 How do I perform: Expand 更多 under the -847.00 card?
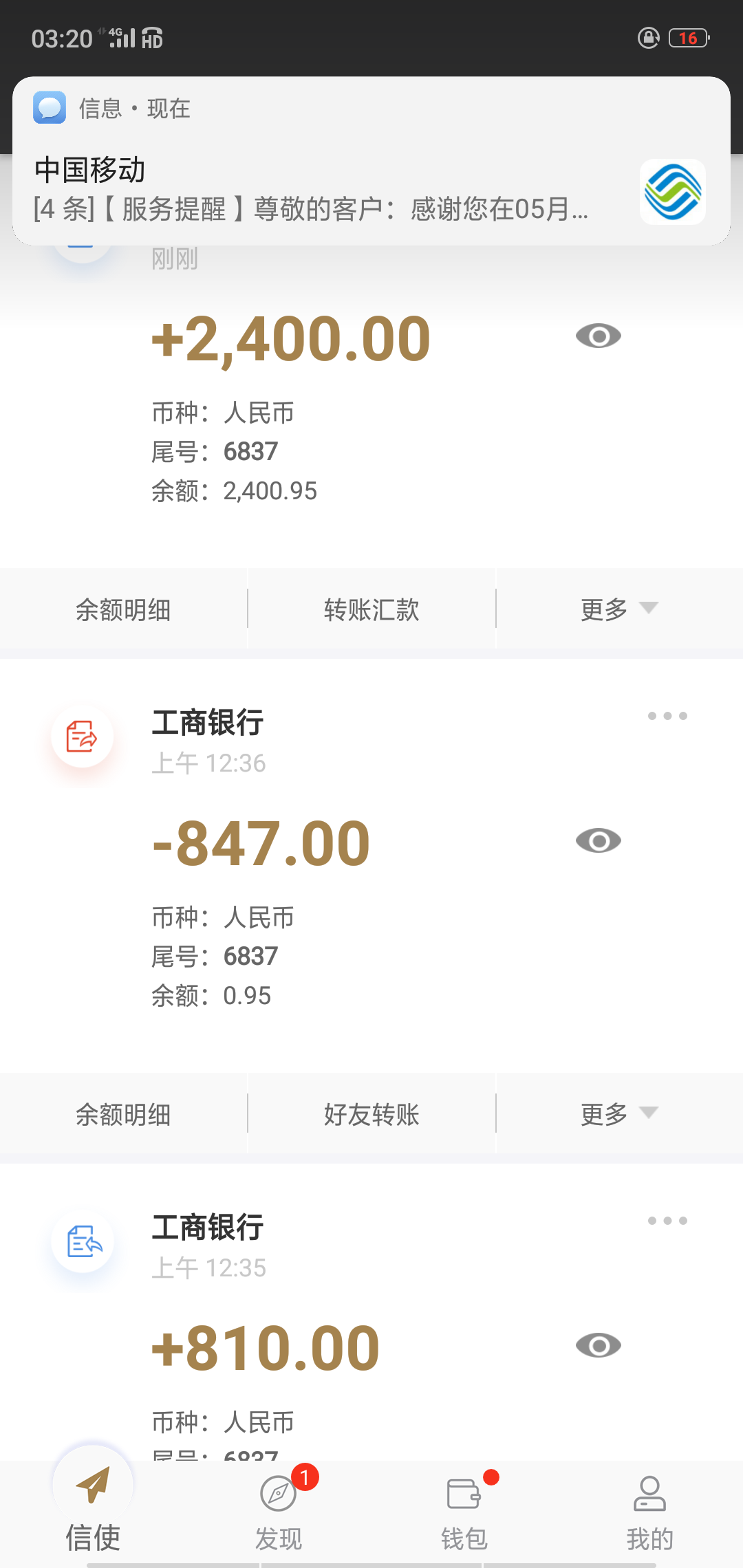(619, 1114)
